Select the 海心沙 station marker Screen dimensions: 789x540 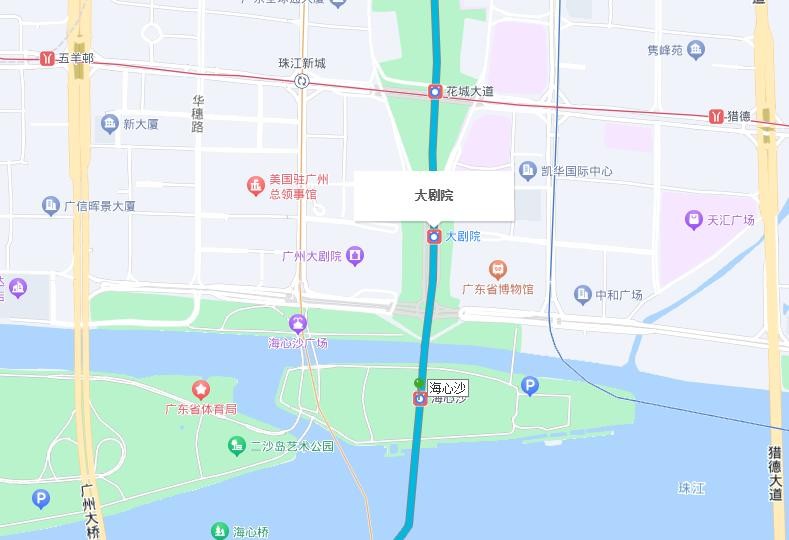point(420,399)
